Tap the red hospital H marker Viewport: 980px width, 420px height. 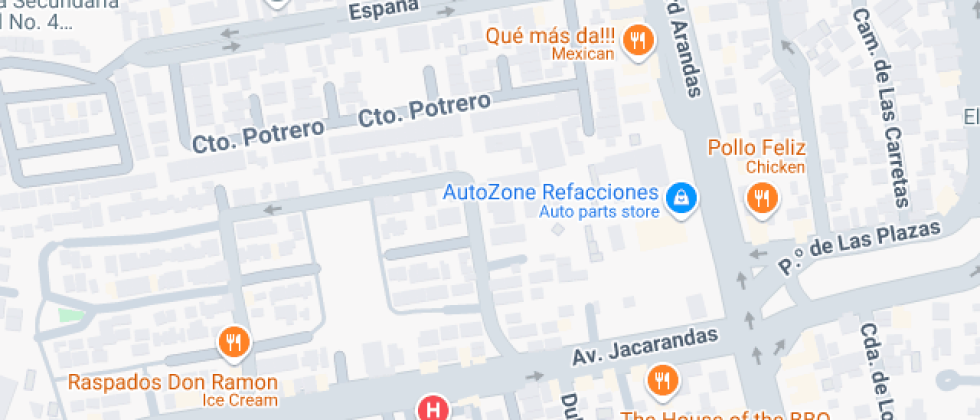433,409
